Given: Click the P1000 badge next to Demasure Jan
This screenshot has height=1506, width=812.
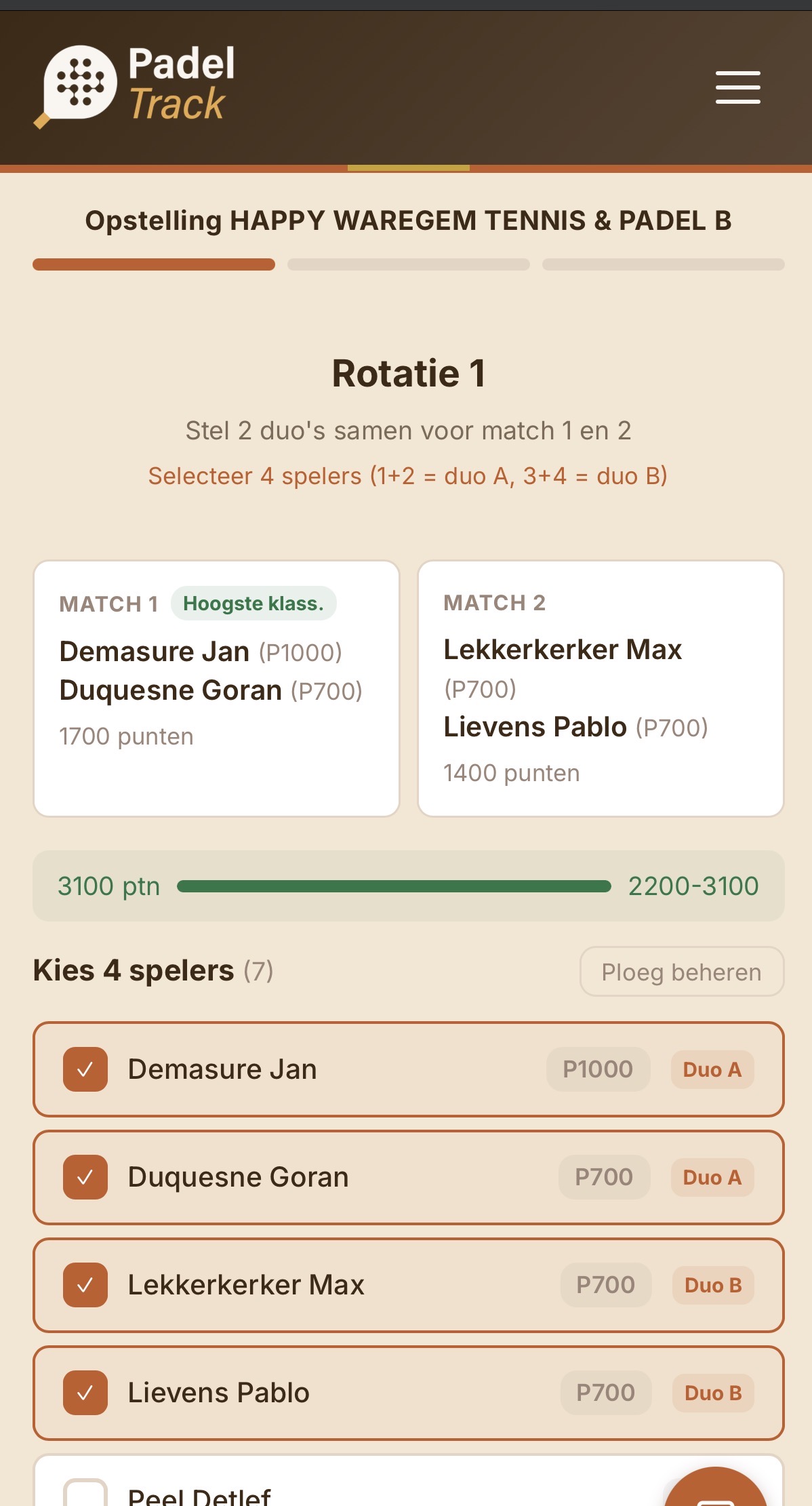Looking at the screenshot, I should pyautogui.click(x=597, y=1069).
